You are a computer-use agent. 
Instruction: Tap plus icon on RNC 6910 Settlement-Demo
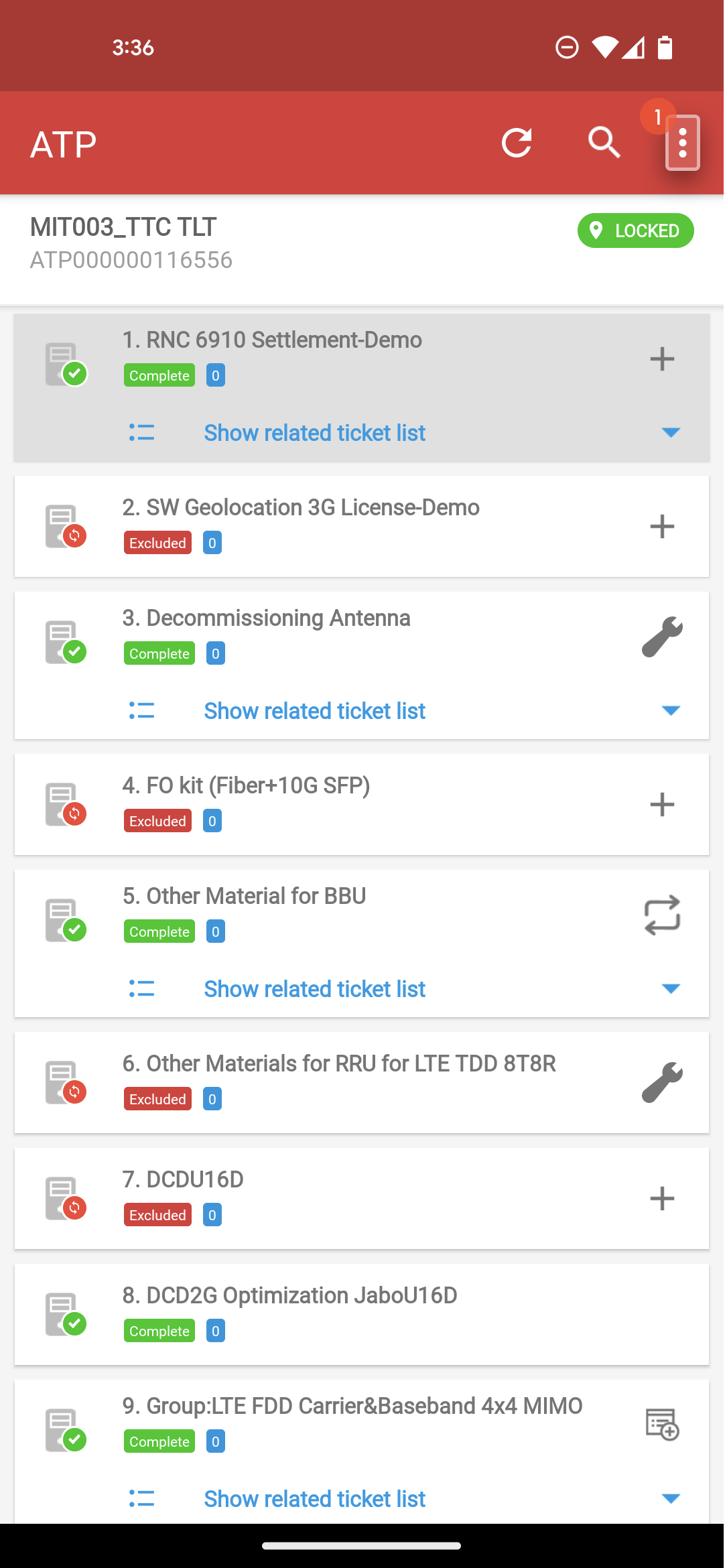(x=662, y=358)
